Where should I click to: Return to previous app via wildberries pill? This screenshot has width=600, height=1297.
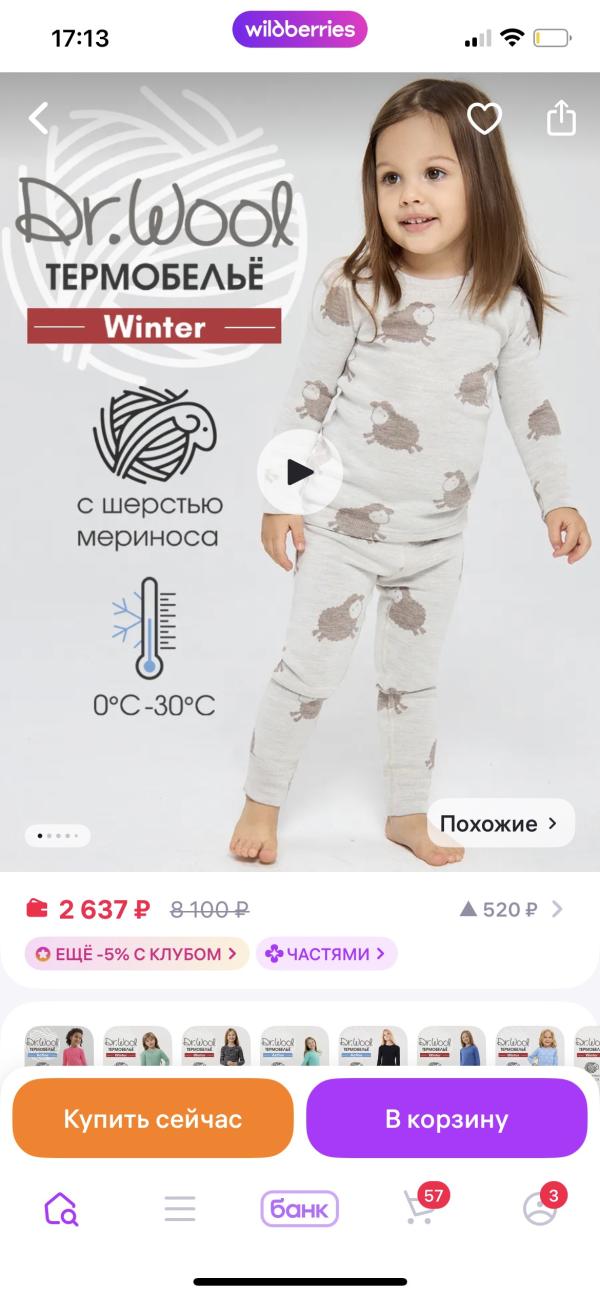coord(300,29)
